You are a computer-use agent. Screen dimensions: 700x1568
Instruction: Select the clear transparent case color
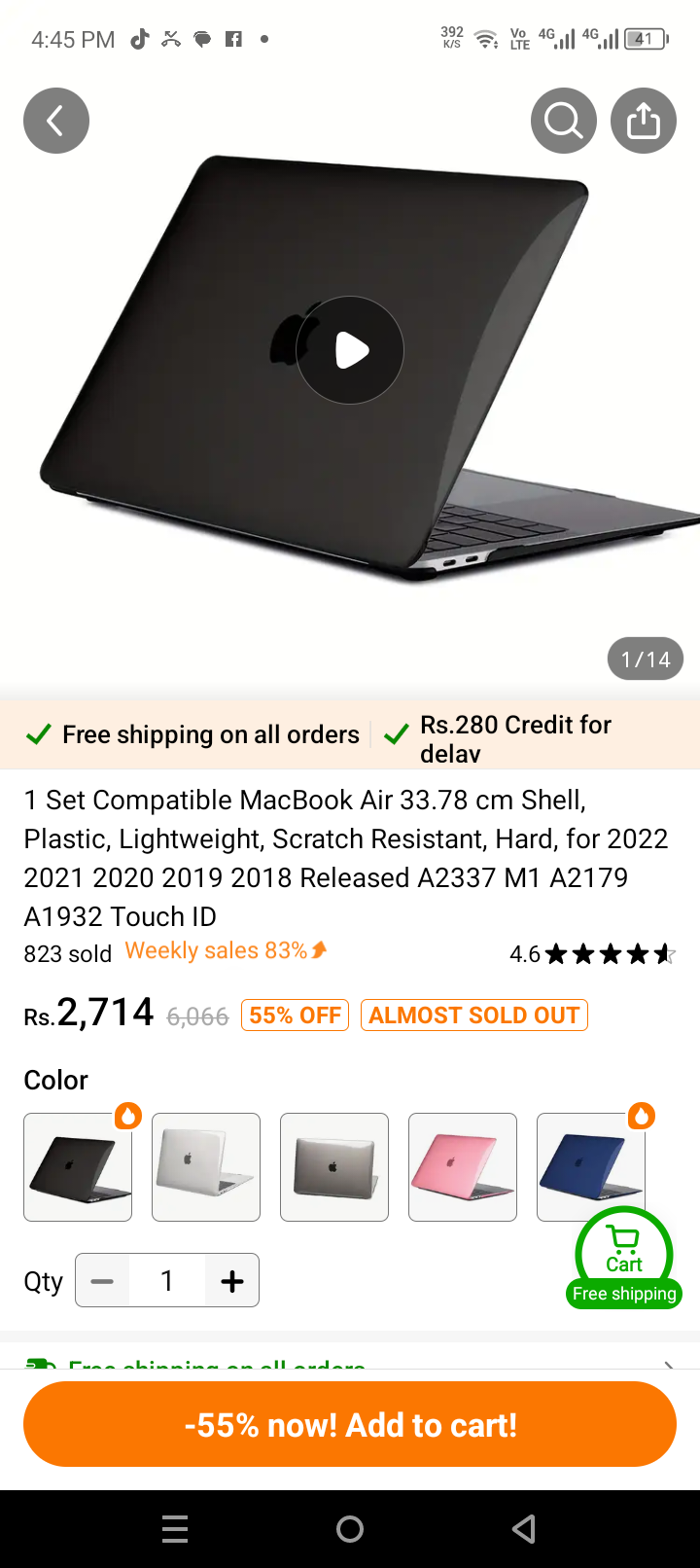tap(206, 1166)
